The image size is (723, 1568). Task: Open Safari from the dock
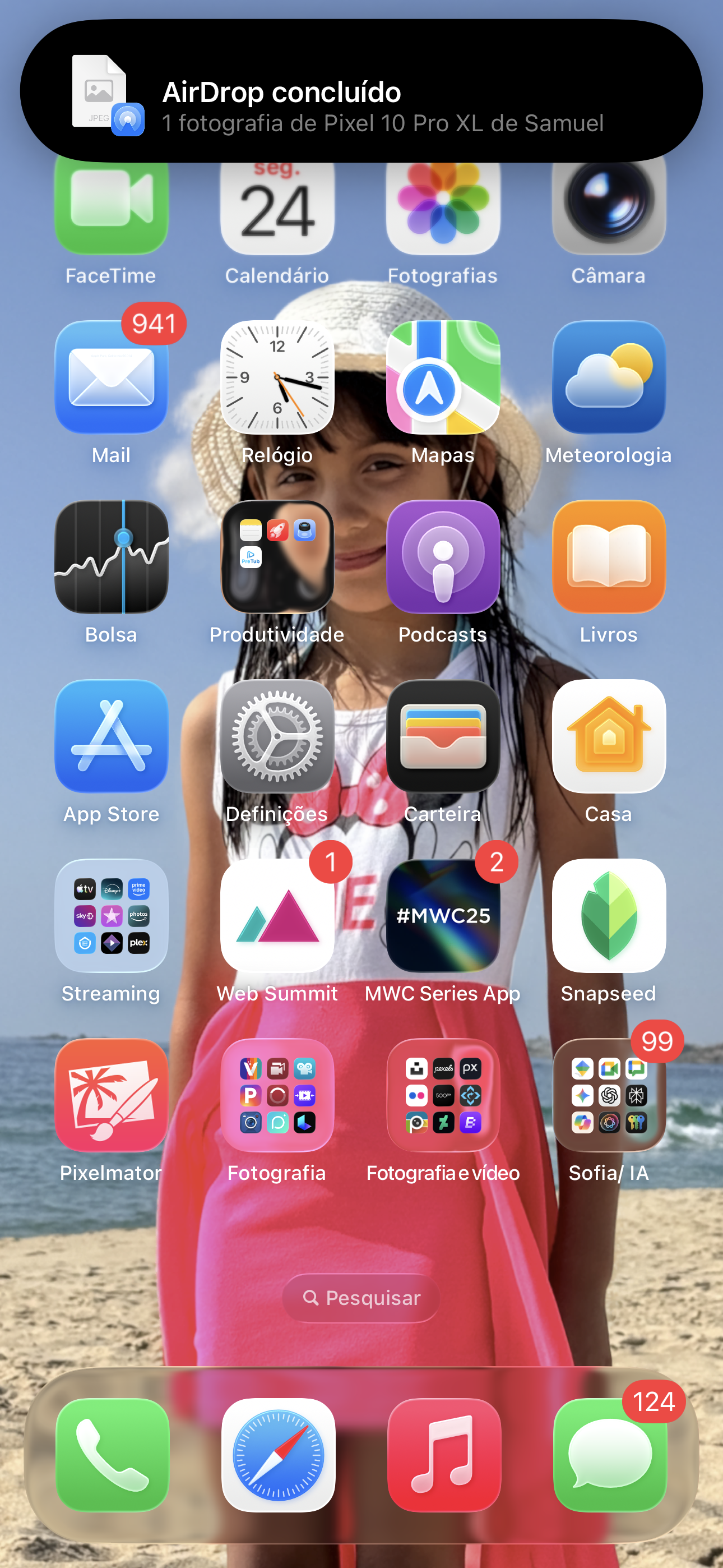[x=278, y=1455]
